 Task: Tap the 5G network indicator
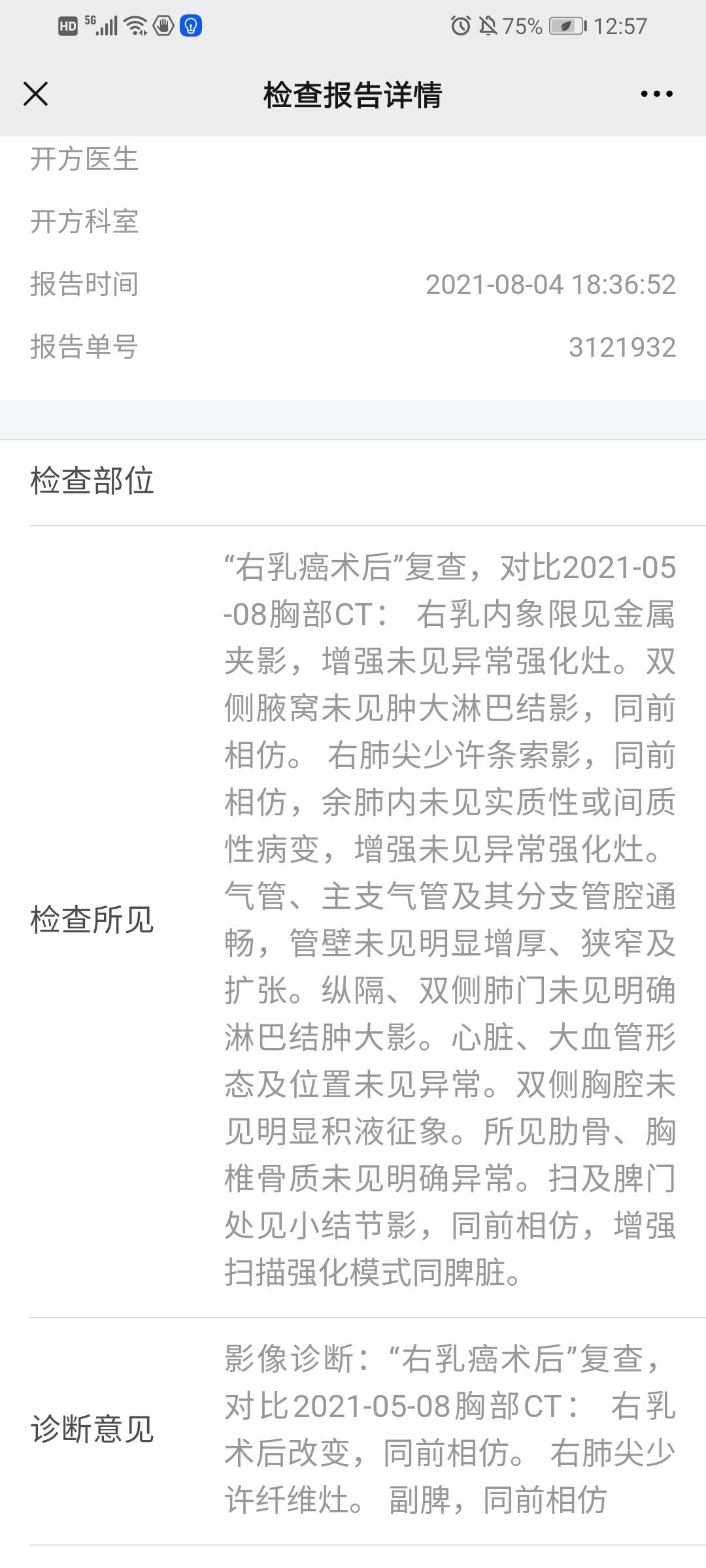click(91, 21)
